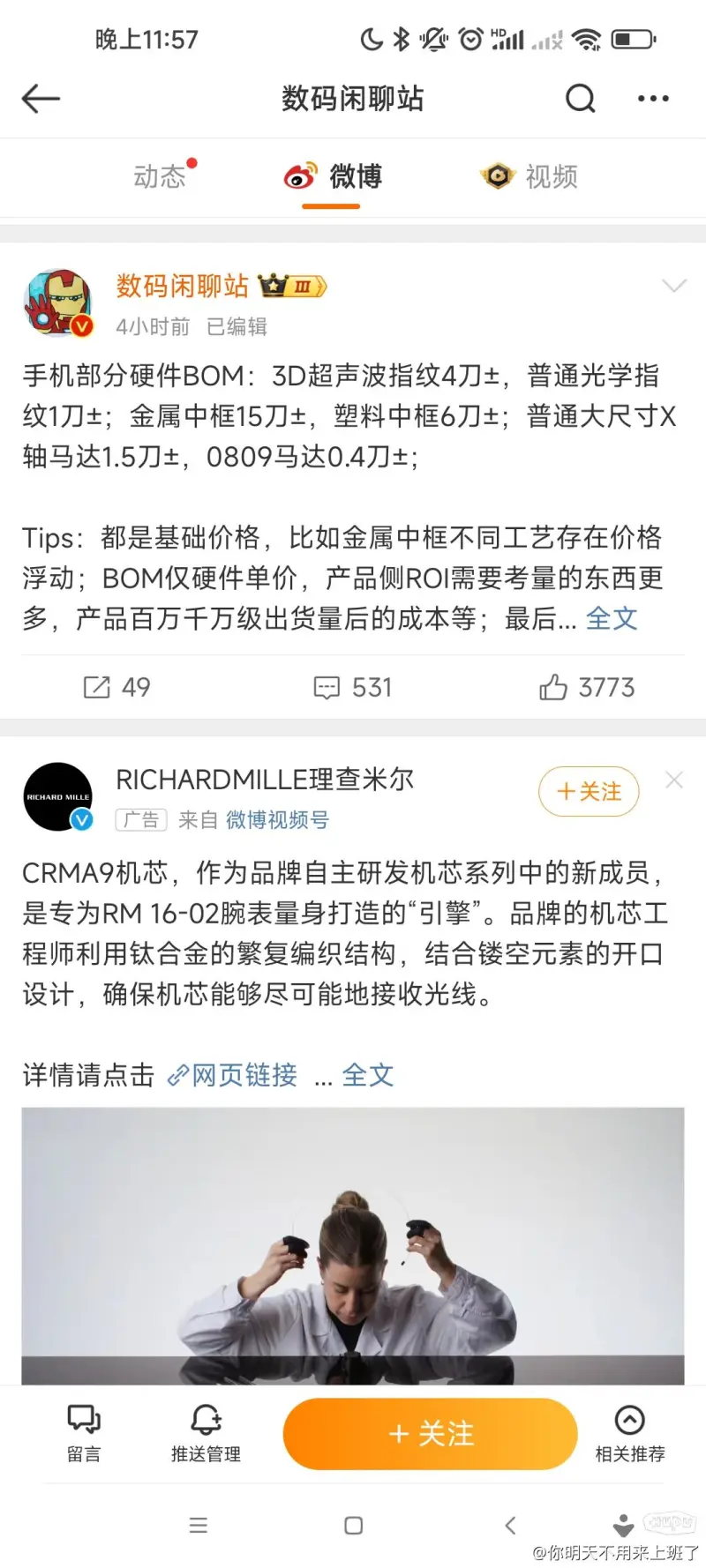Screen dimensions: 706x1568
Task: Open search on the 数码闲聊站 page
Action: pos(580,98)
